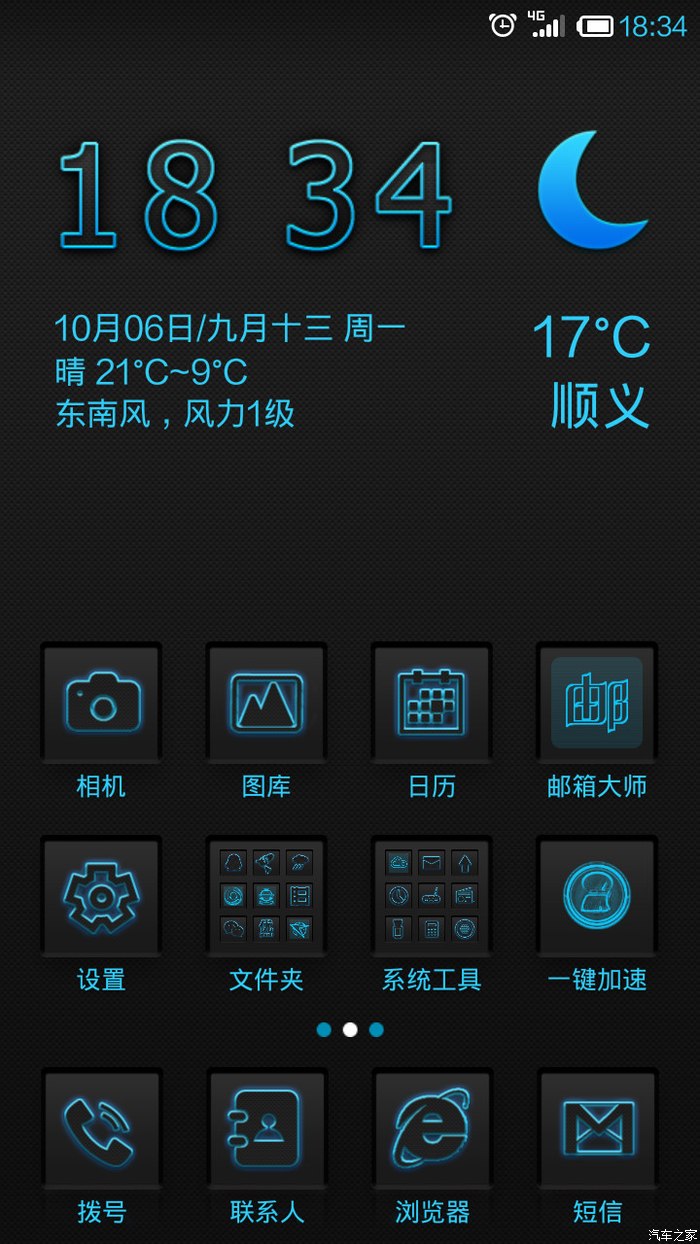Open 联系人 contacts

tap(266, 1128)
